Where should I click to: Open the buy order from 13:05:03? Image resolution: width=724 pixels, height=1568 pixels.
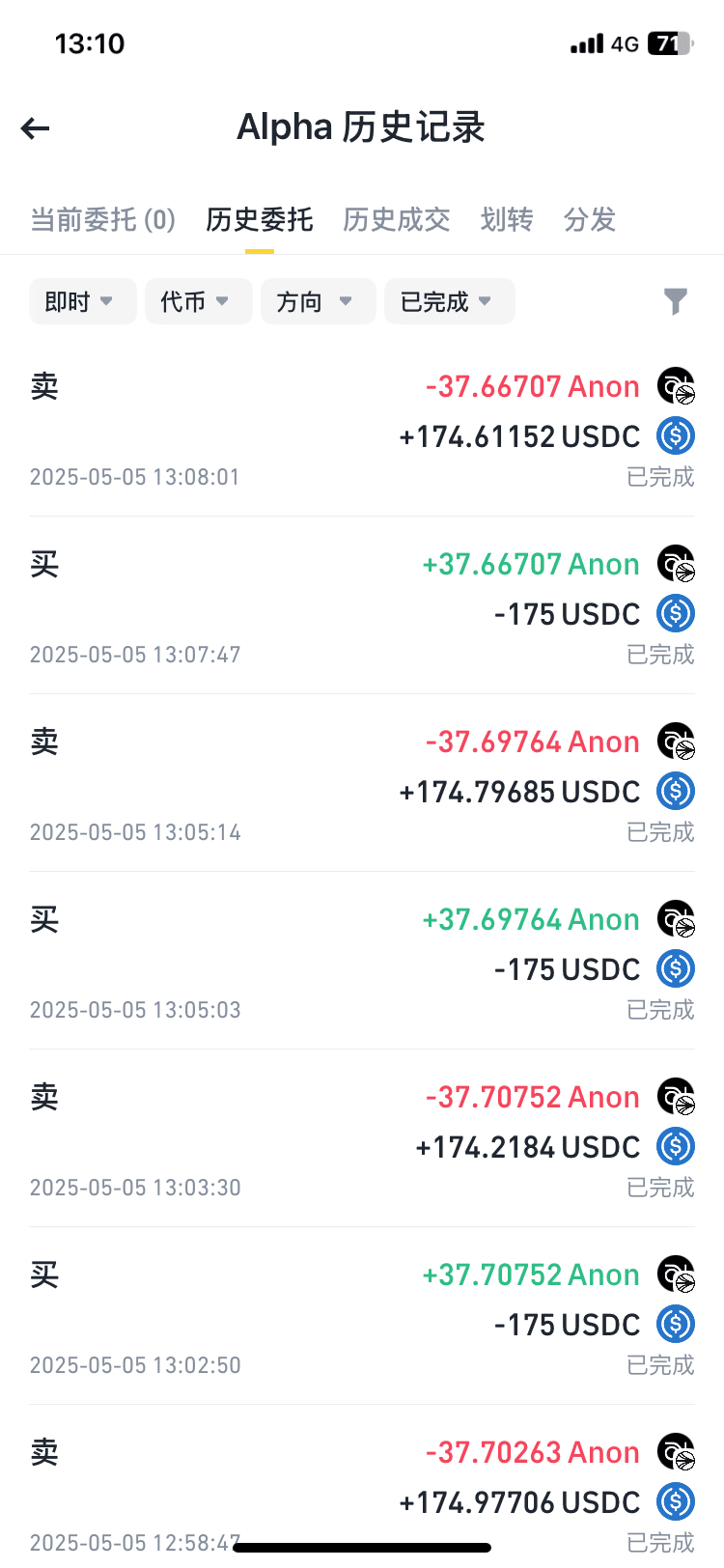pyautogui.click(x=362, y=961)
